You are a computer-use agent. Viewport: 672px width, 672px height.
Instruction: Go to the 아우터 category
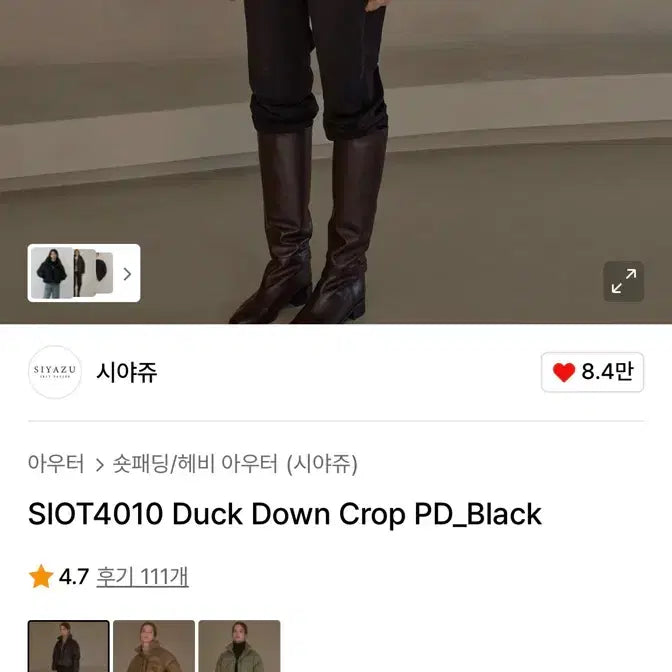56,463
